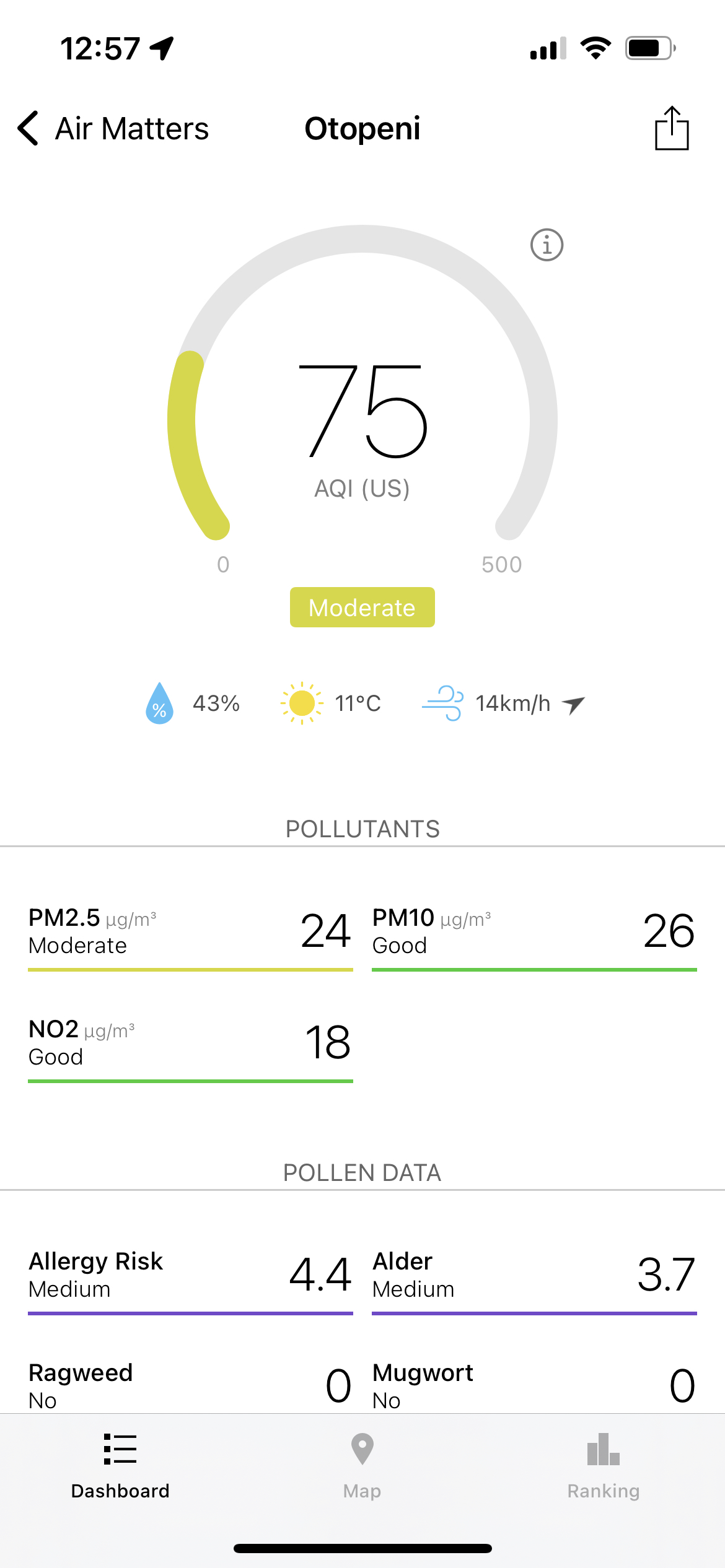This screenshot has width=725, height=1568.
Task: Open PM2.5 pollutant details
Action: 190,932
